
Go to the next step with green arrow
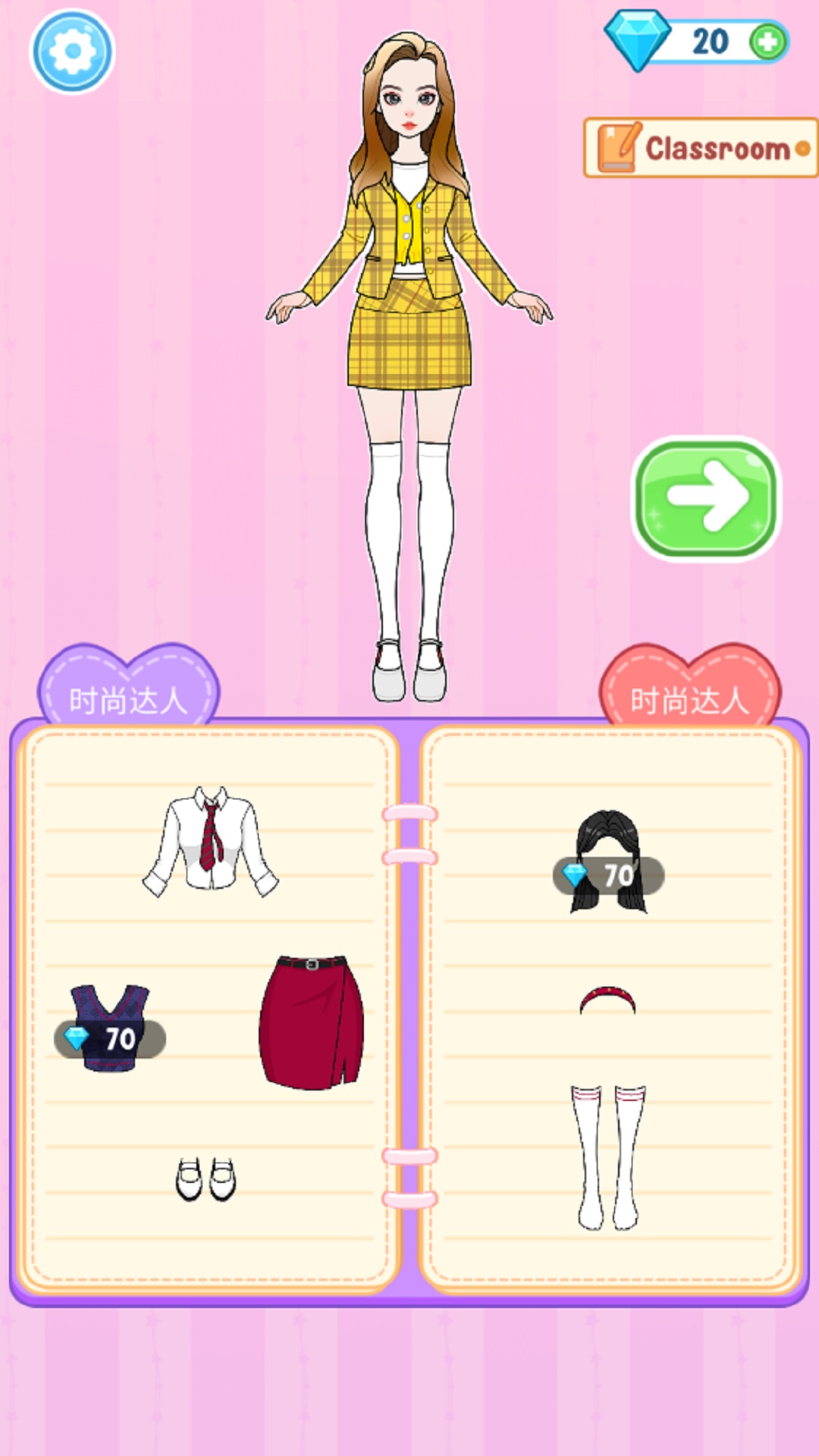(x=706, y=497)
